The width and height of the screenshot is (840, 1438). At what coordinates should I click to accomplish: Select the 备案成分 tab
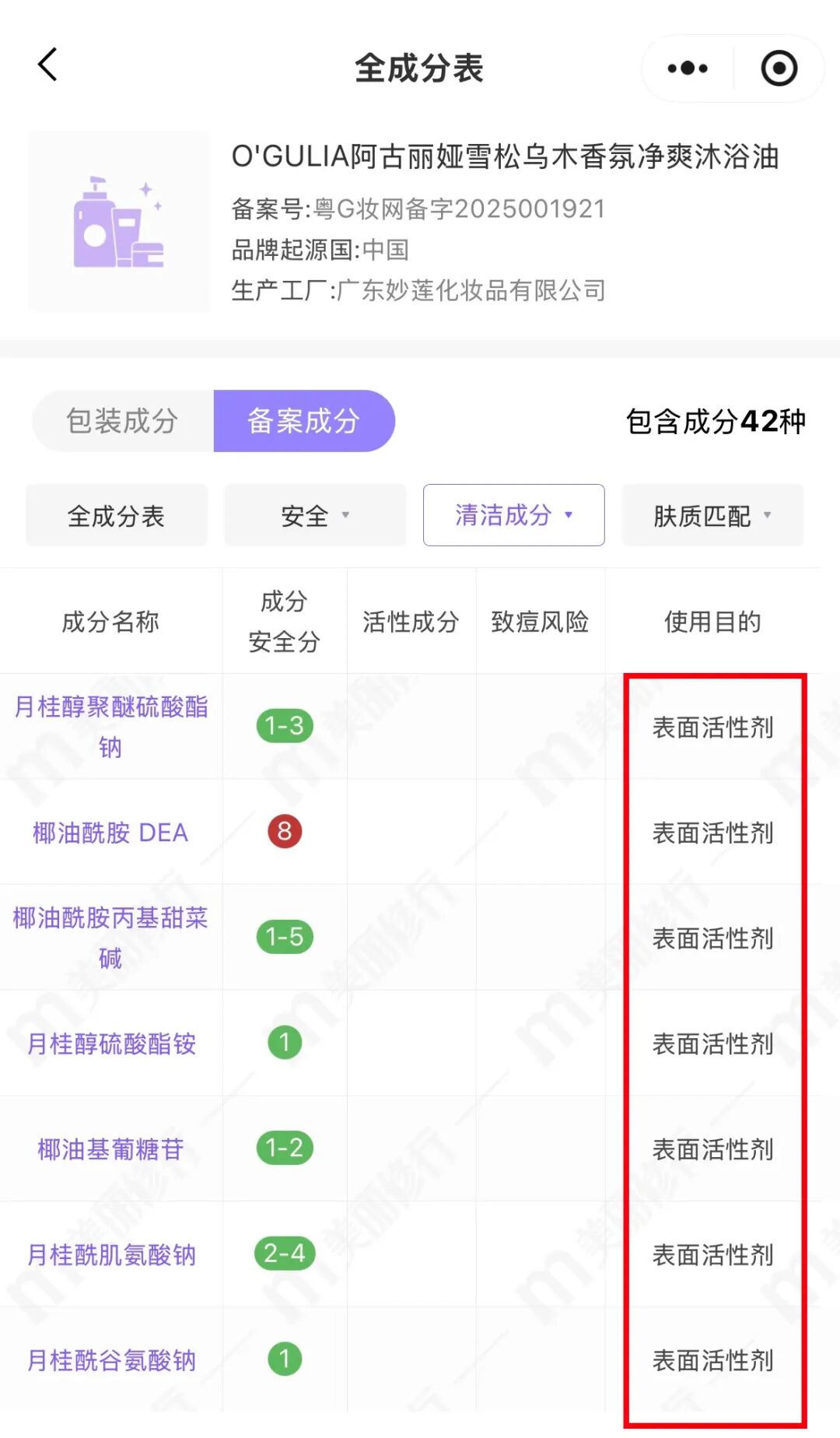tap(304, 421)
